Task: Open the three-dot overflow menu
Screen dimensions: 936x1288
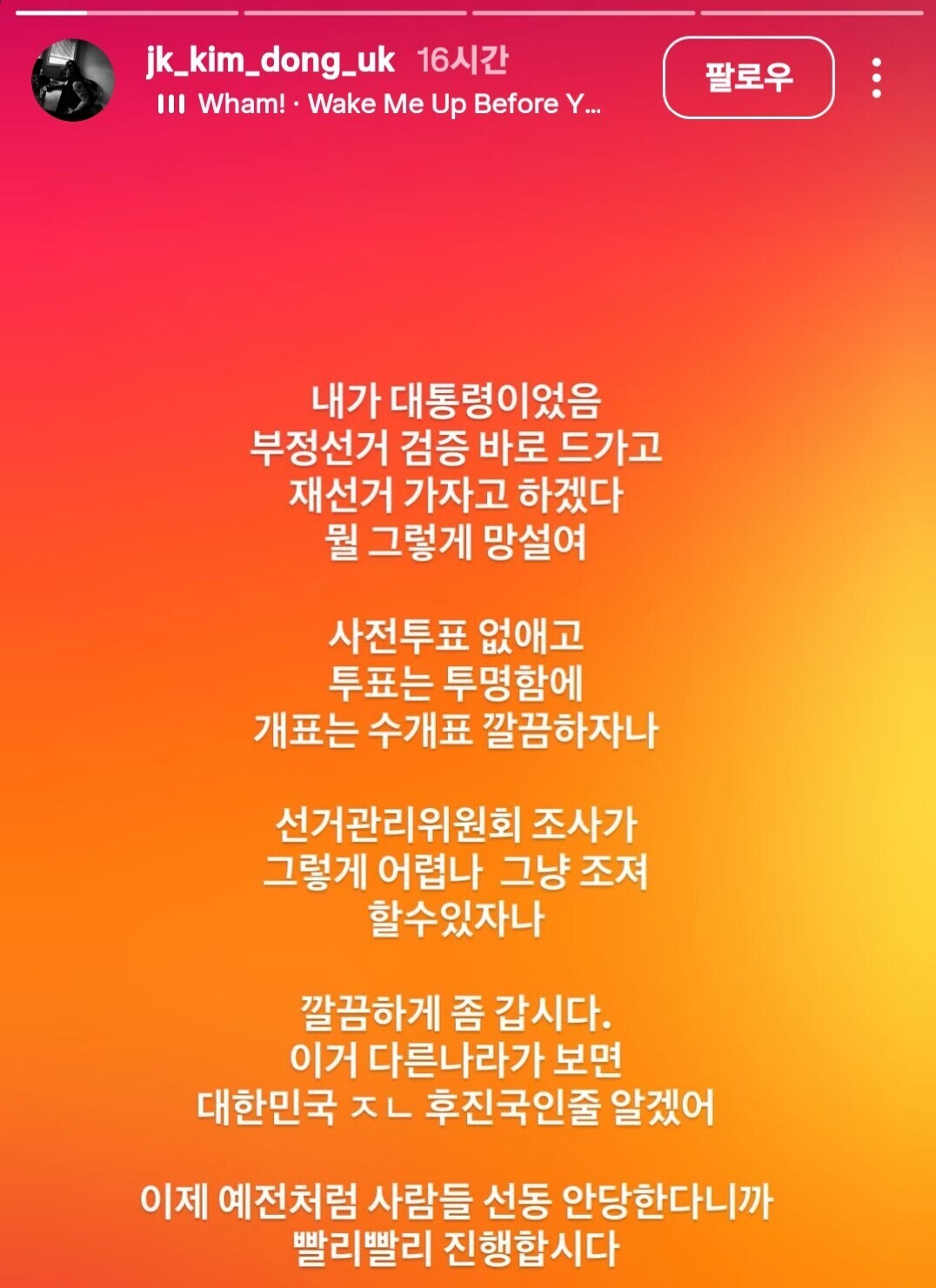Action: (877, 78)
